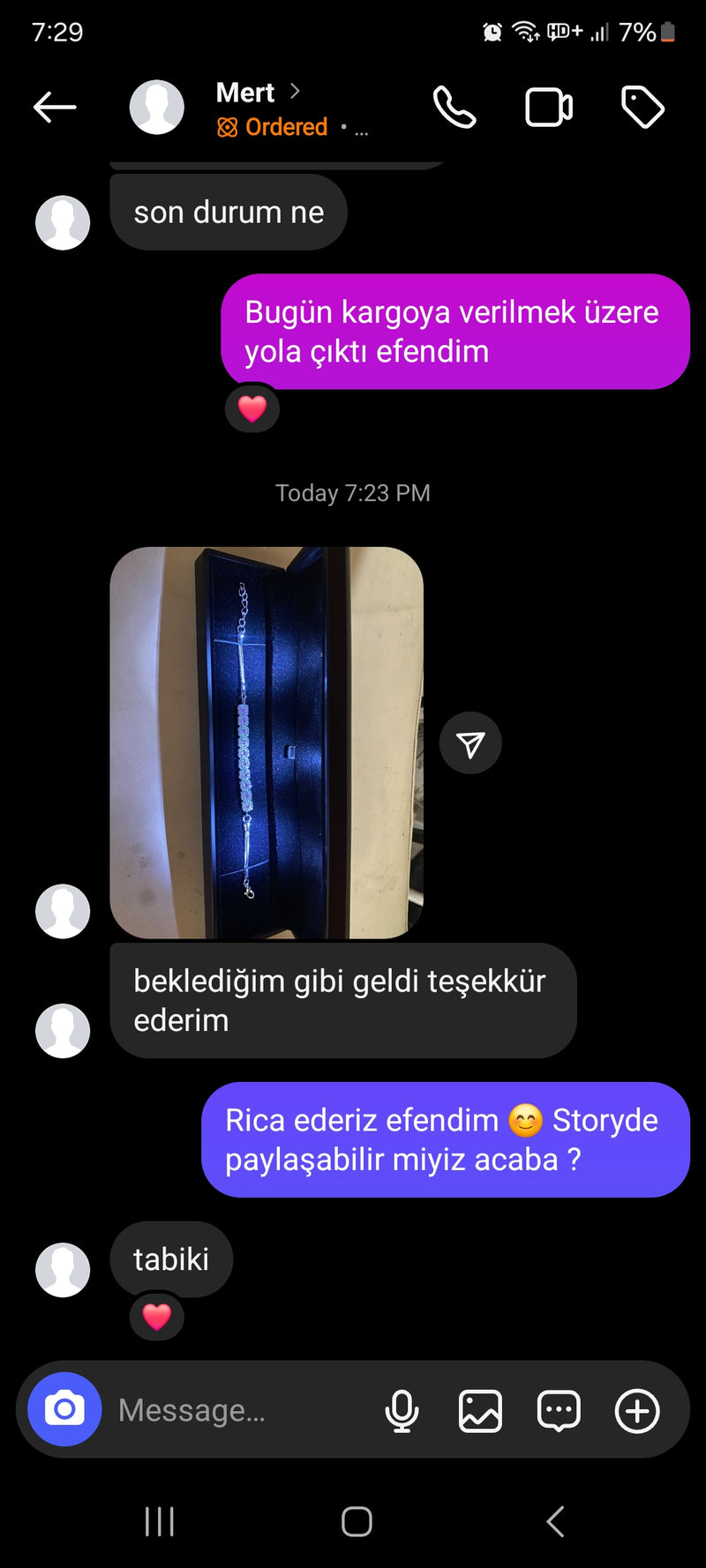Open saved replies speech bubble icon

[559, 1410]
